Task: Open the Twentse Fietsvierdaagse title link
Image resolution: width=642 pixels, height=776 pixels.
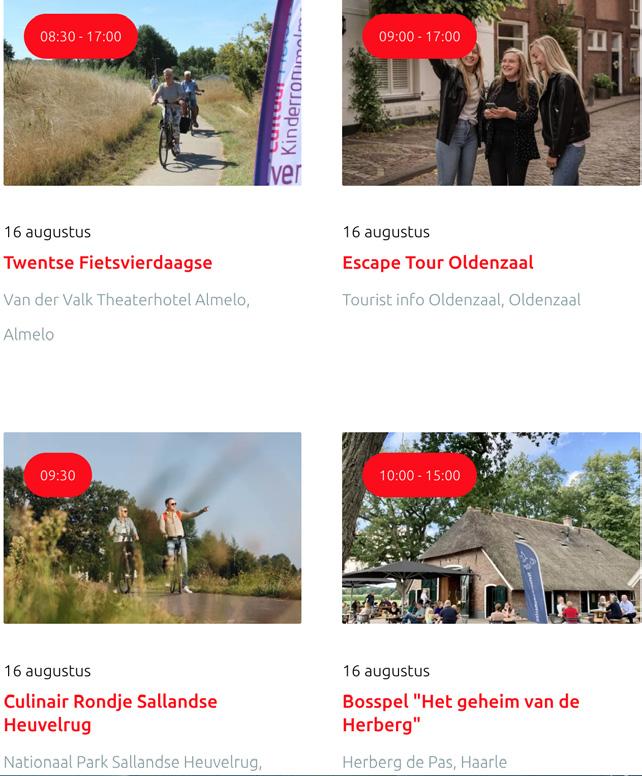Action: pyautogui.click(x=108, y=263)
